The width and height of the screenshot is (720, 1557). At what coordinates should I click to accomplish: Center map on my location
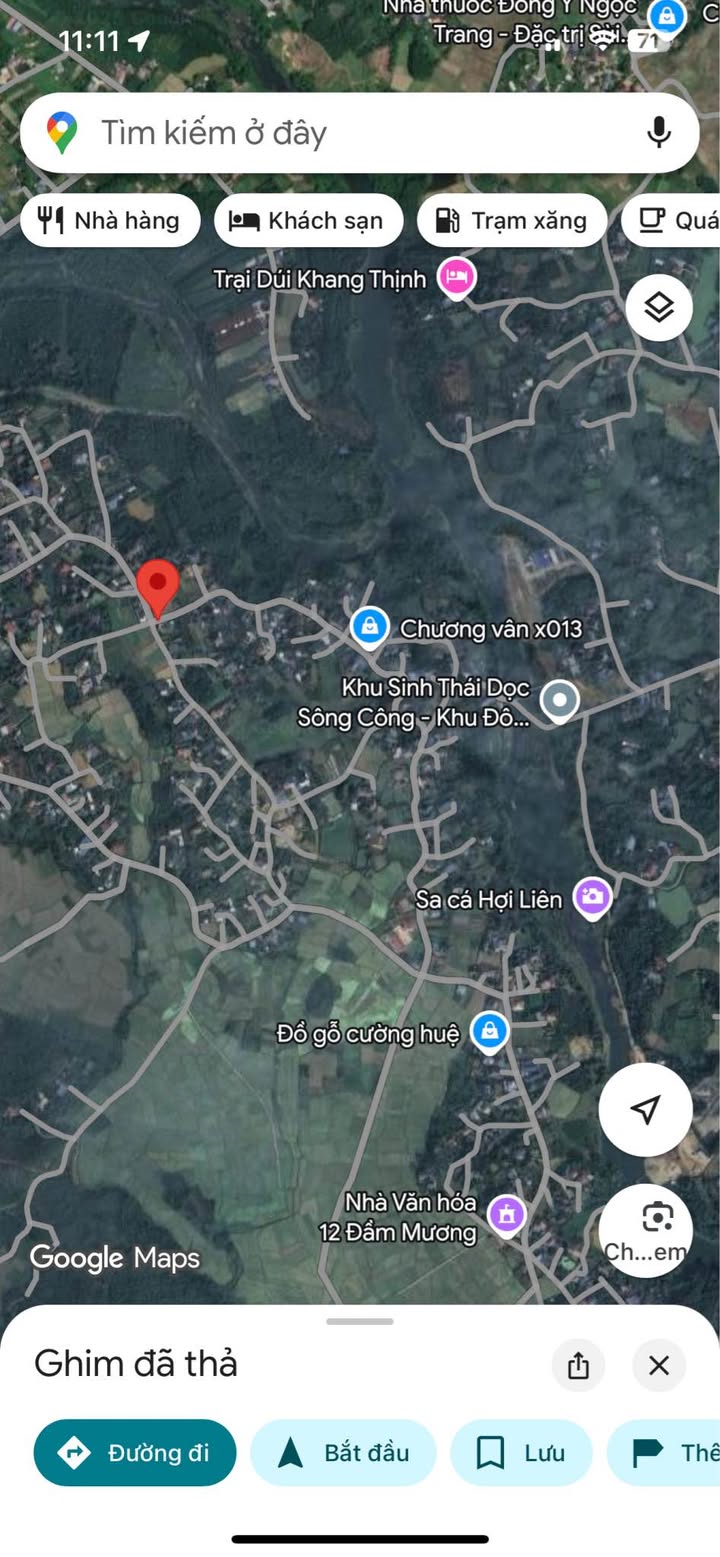pyautogui.click(x=645, y=1108)
